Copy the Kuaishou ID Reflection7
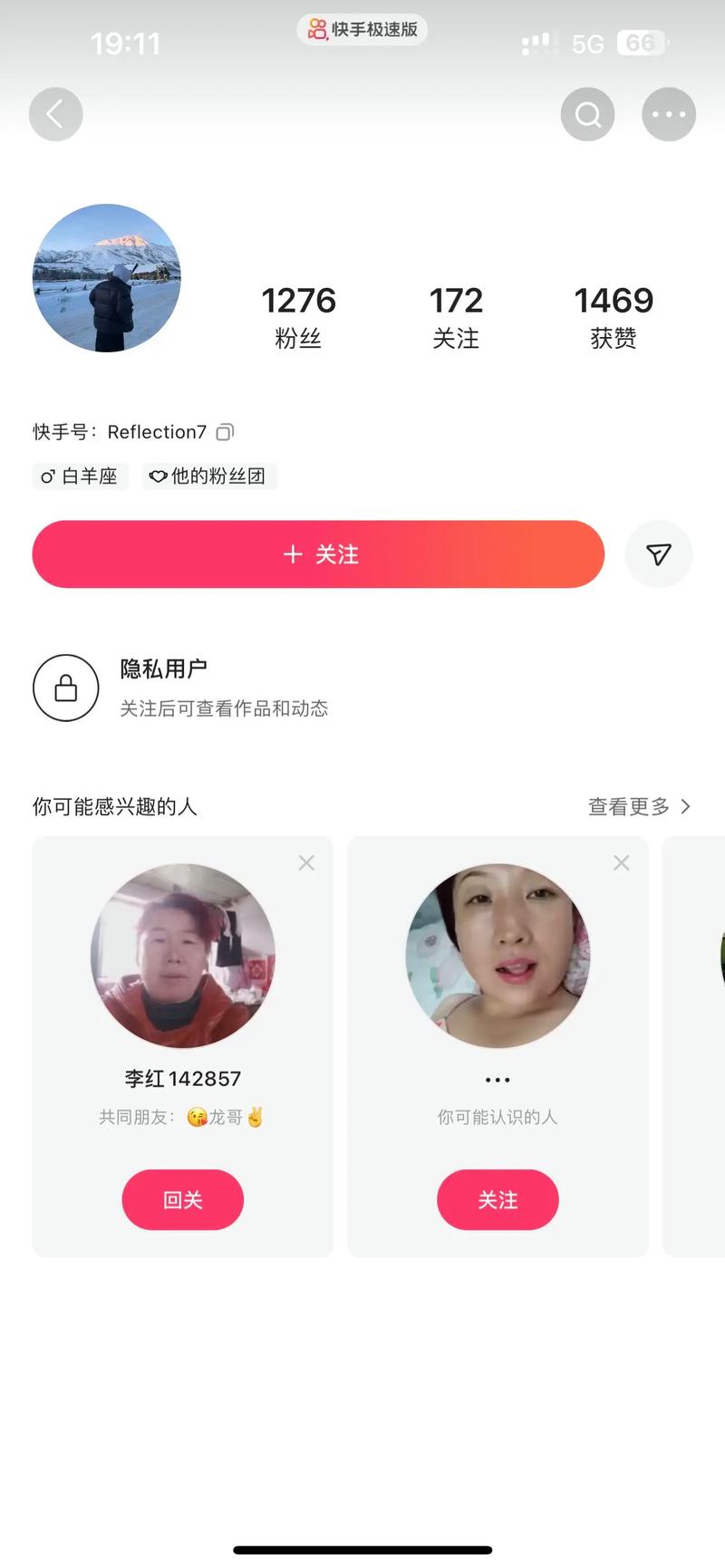This screenshot has width=725, height=1568. [225, 432]
